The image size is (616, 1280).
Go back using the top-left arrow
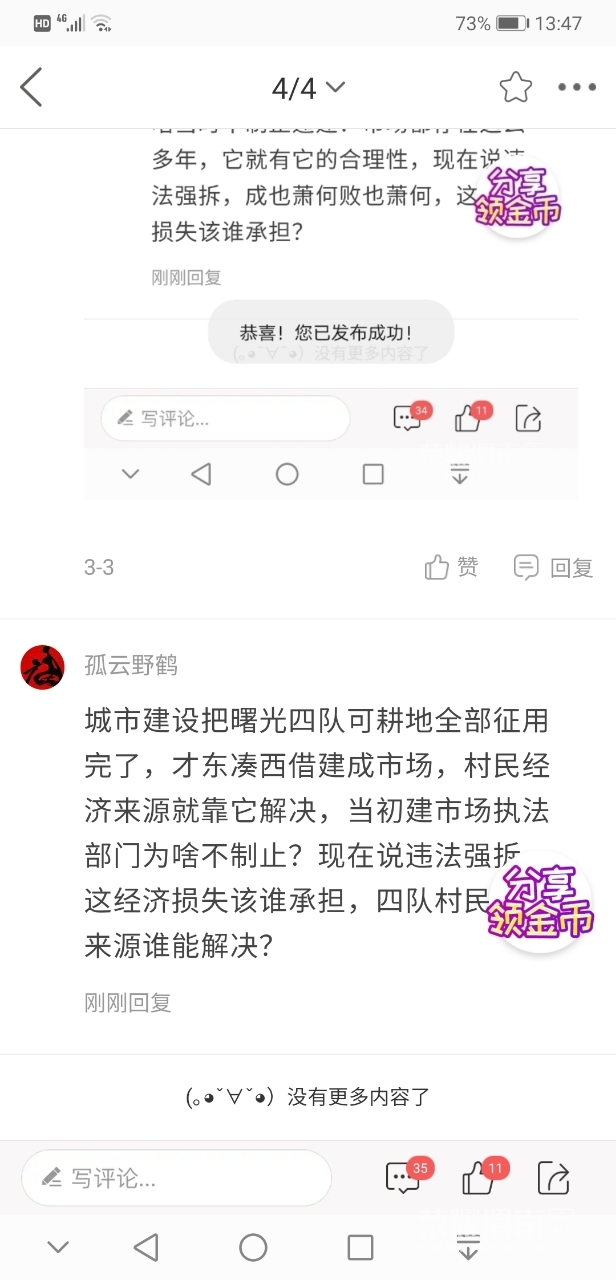pyautogui.click(x=32, y=88)
